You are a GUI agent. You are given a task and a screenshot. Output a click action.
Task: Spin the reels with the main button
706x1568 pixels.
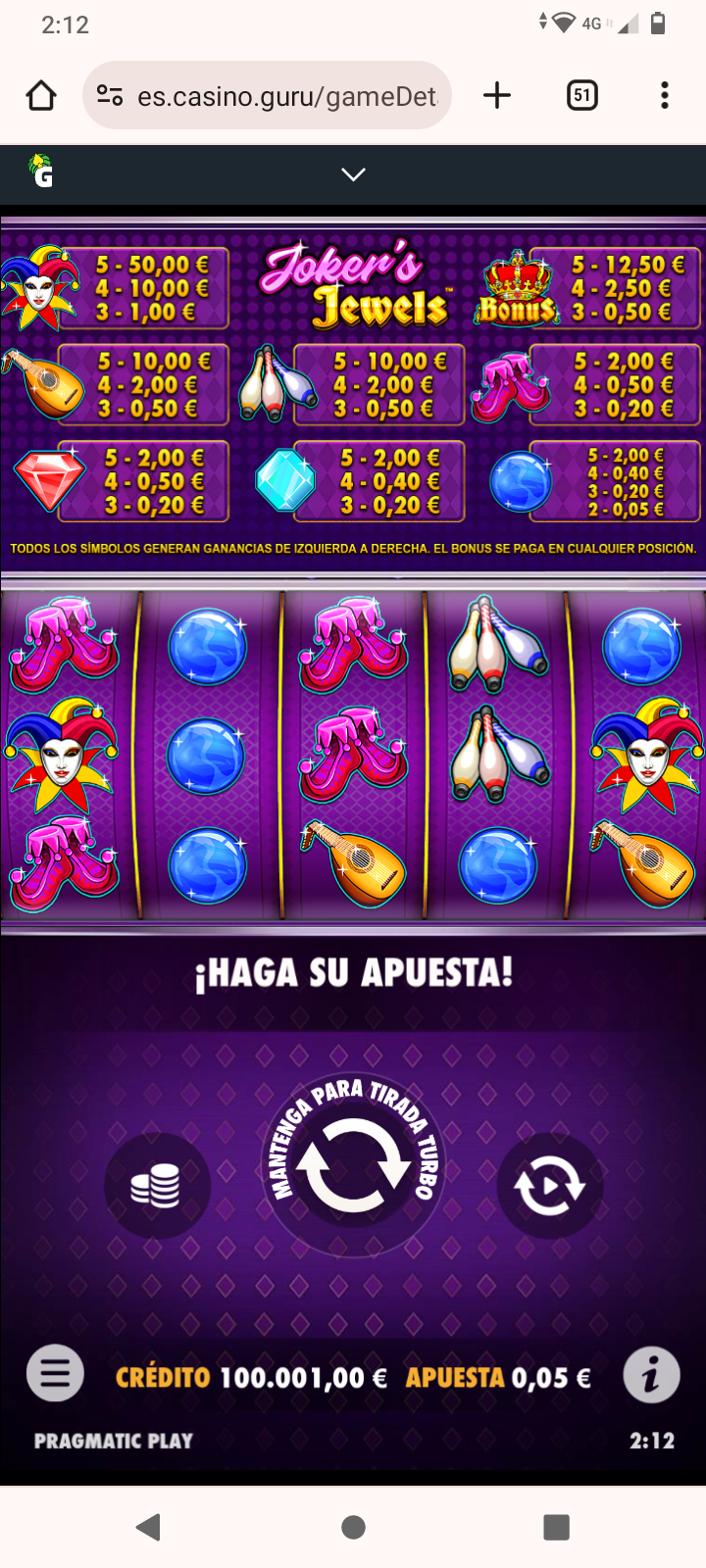(353, 1166)
